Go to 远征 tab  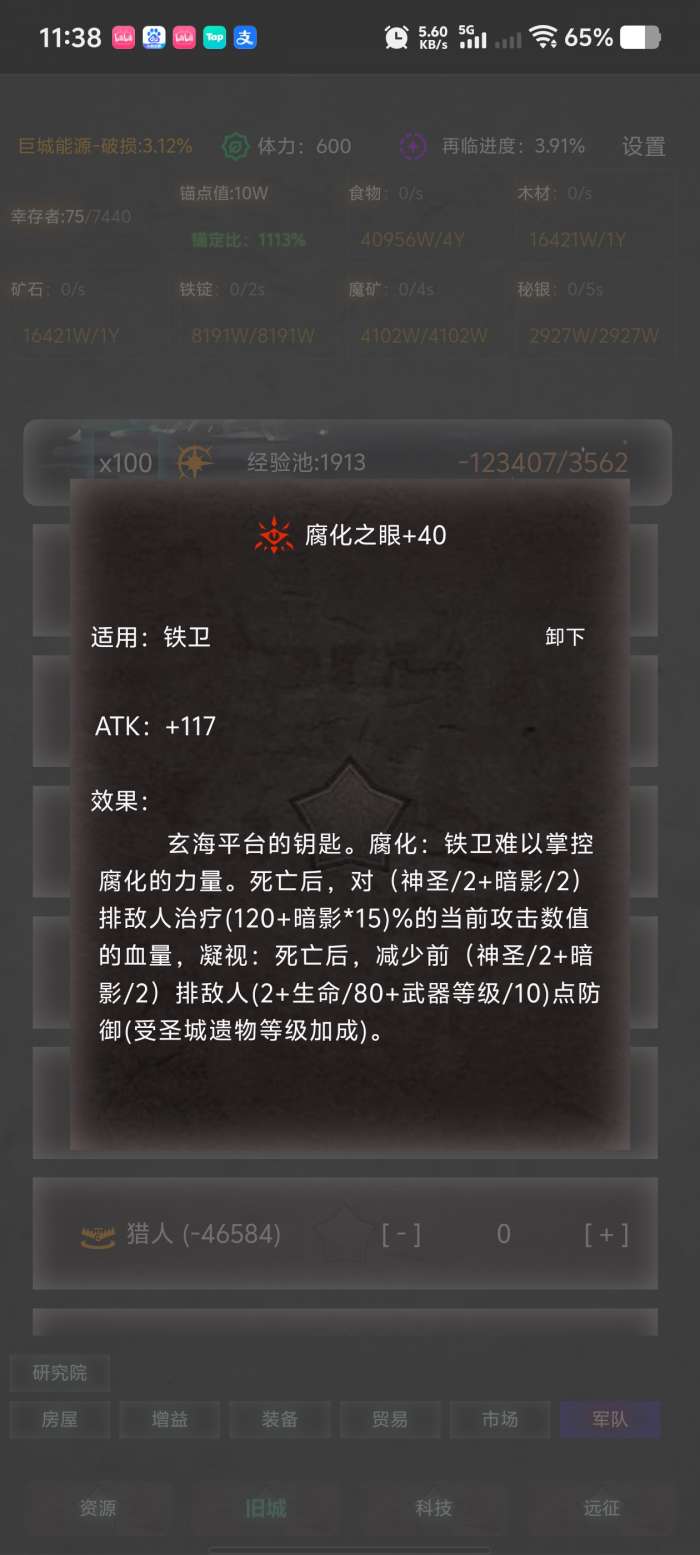click(x=602, y=1508)
